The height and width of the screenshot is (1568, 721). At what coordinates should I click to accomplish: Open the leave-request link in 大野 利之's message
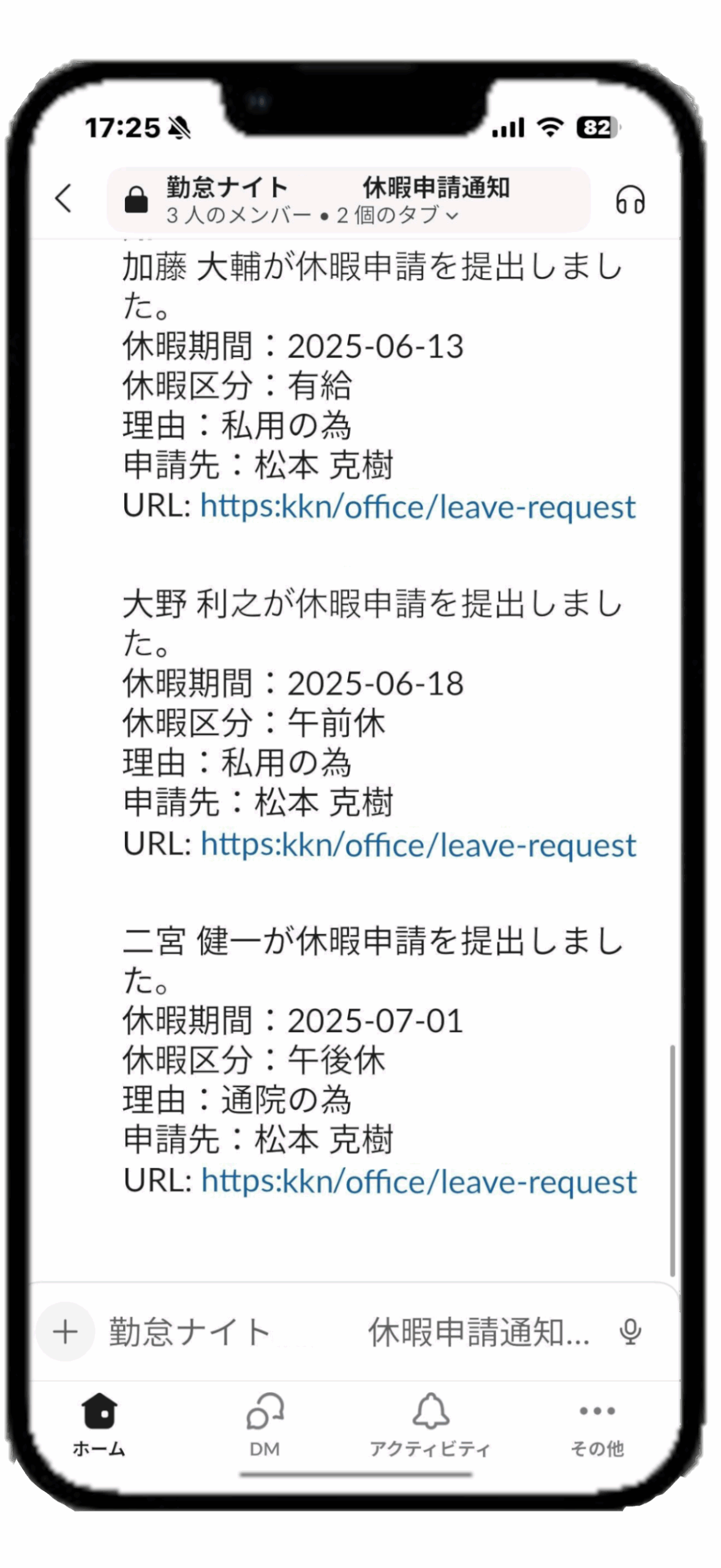pos(418,845)
